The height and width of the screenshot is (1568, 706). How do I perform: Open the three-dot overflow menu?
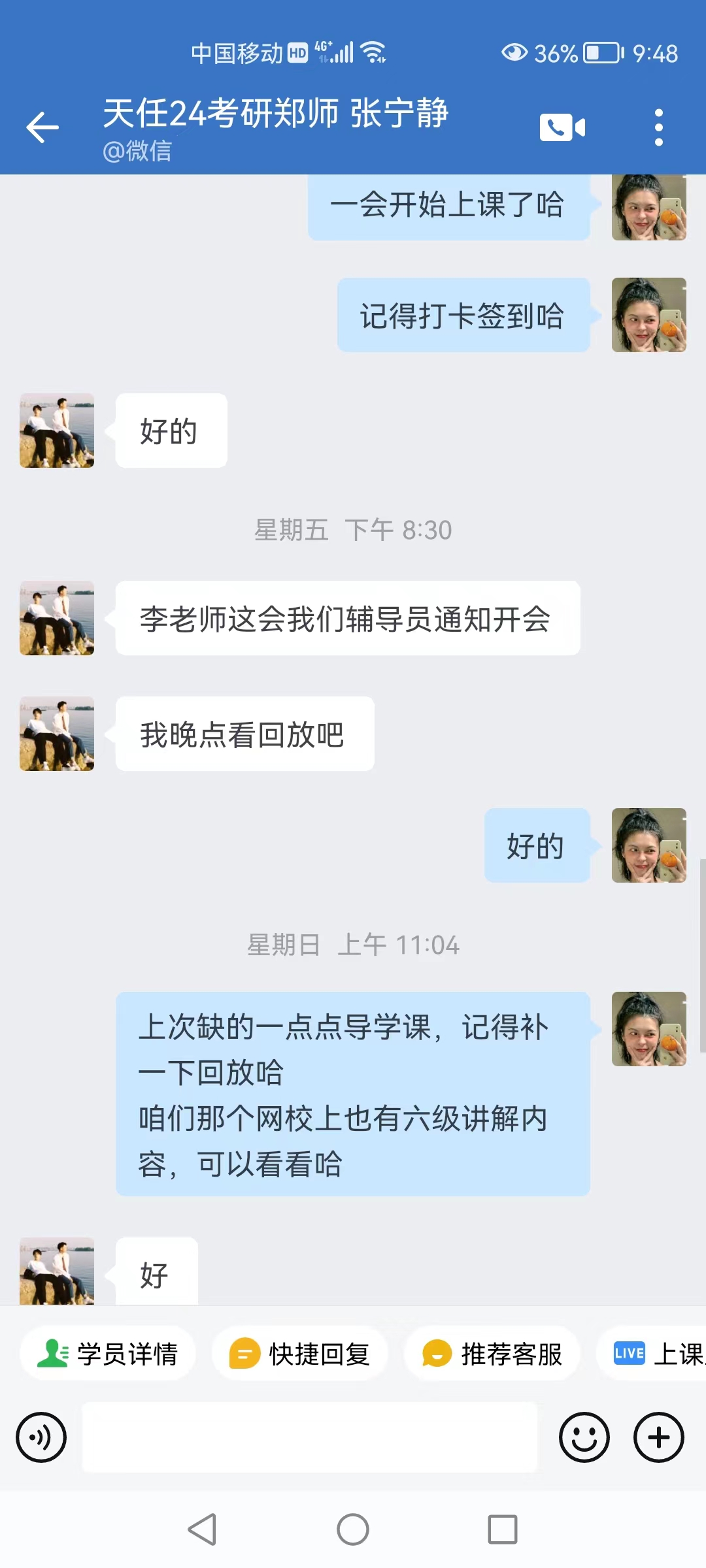tap(659, 127)
